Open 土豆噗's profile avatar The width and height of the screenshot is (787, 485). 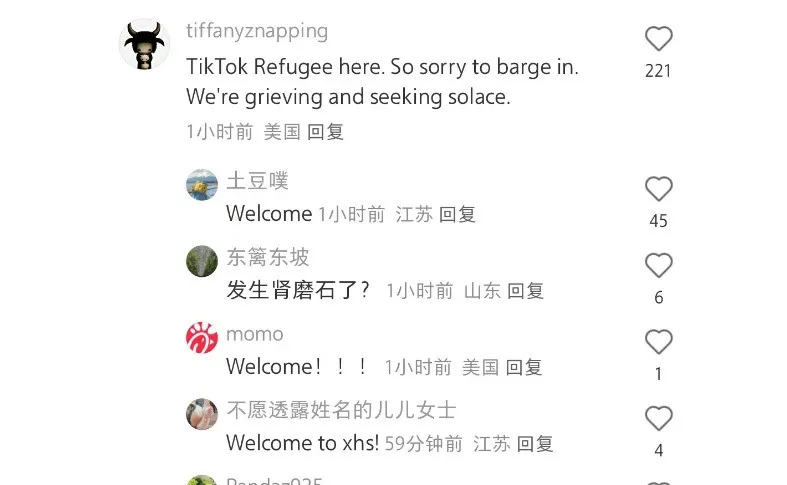(202, 185)
